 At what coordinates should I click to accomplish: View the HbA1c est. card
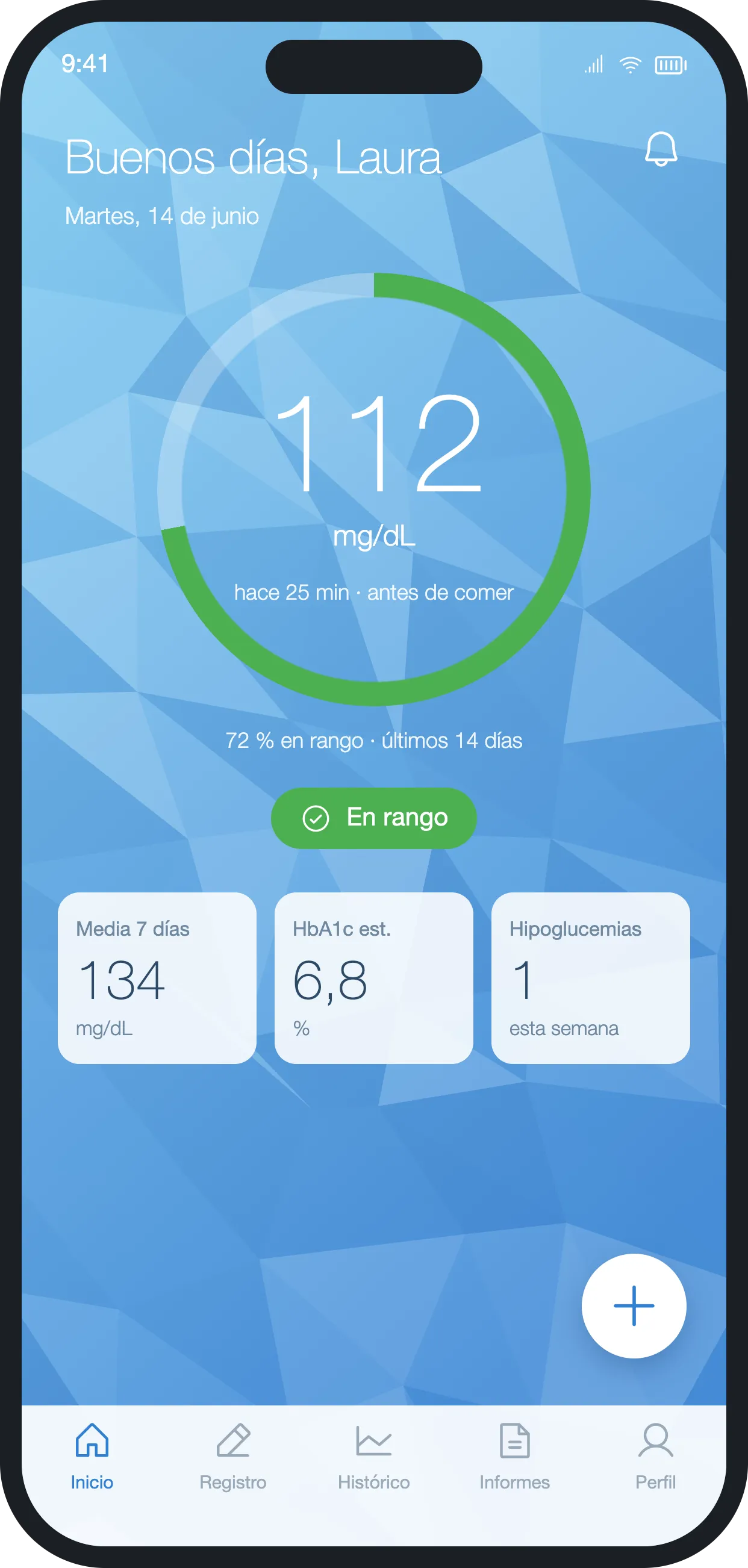[373, 978]
